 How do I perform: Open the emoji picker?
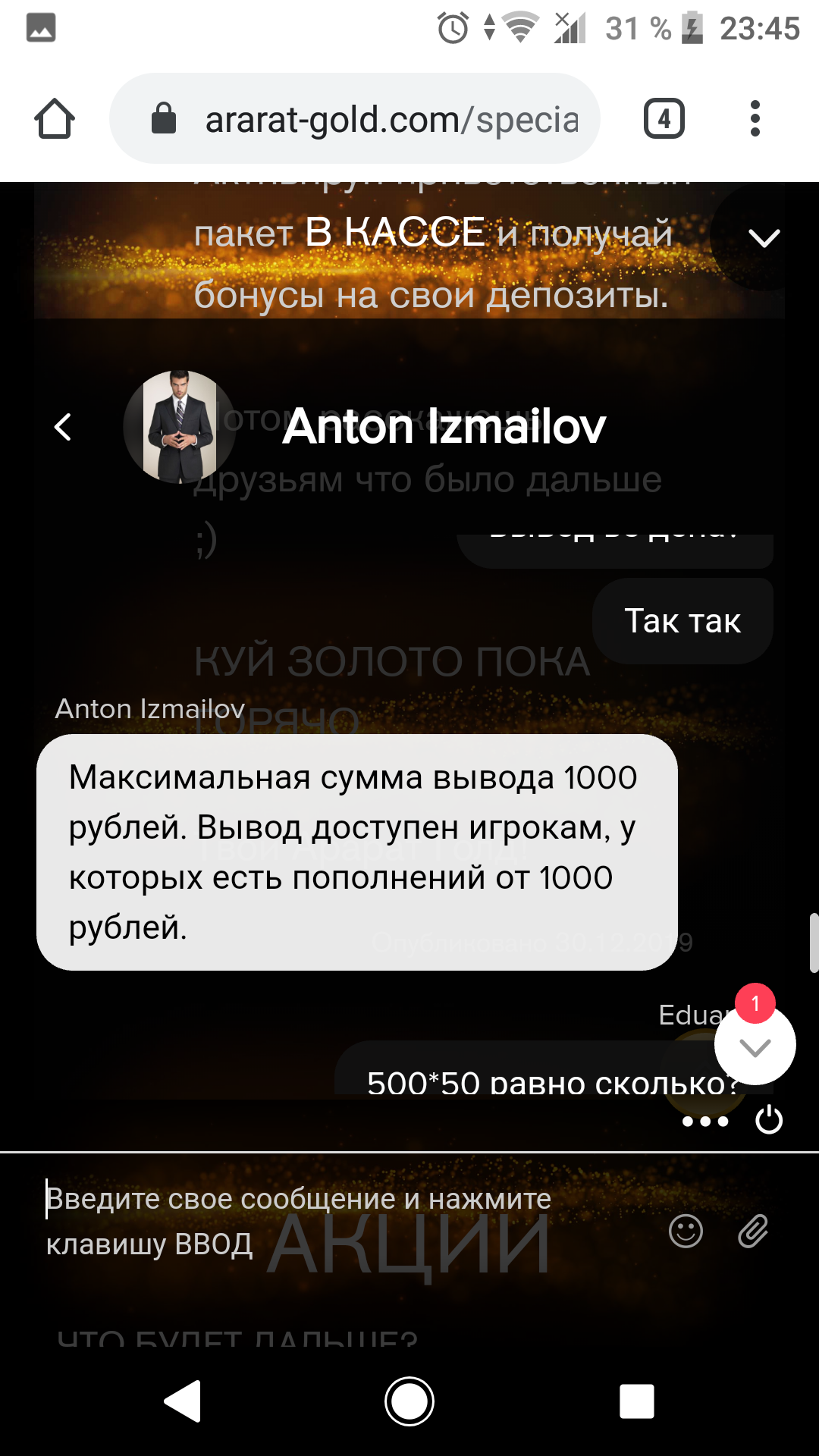686,1232
